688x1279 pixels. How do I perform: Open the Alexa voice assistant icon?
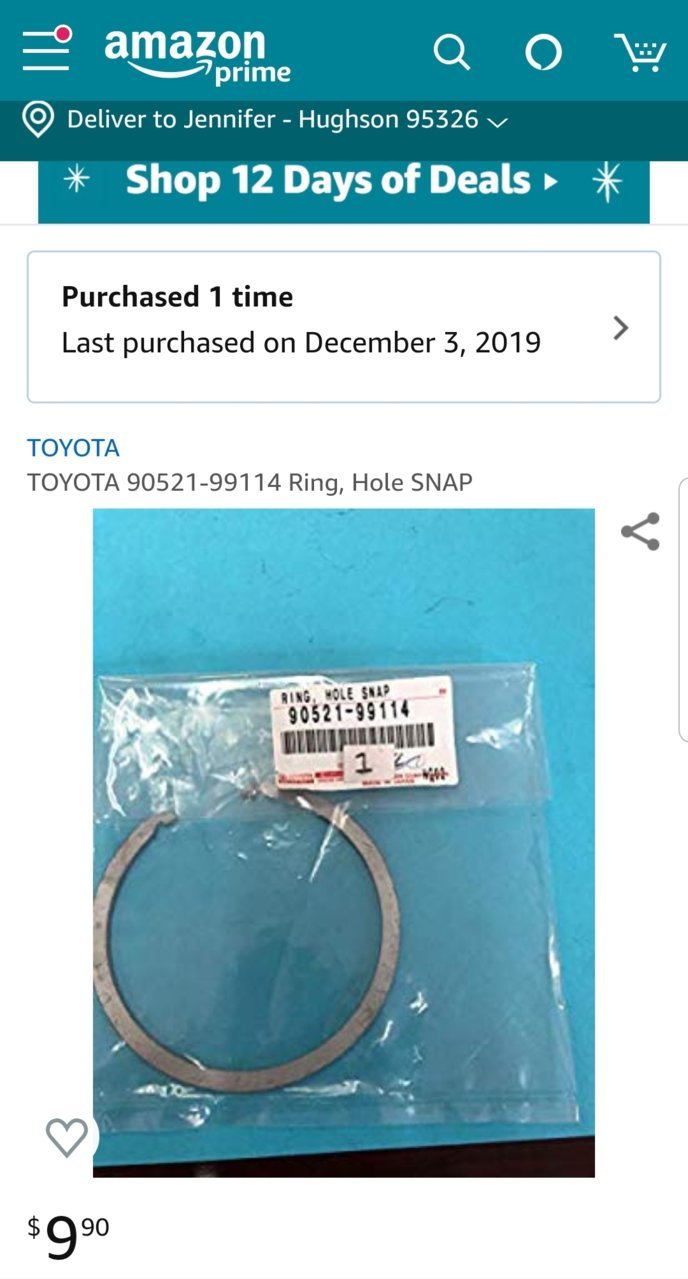point(544,52)
